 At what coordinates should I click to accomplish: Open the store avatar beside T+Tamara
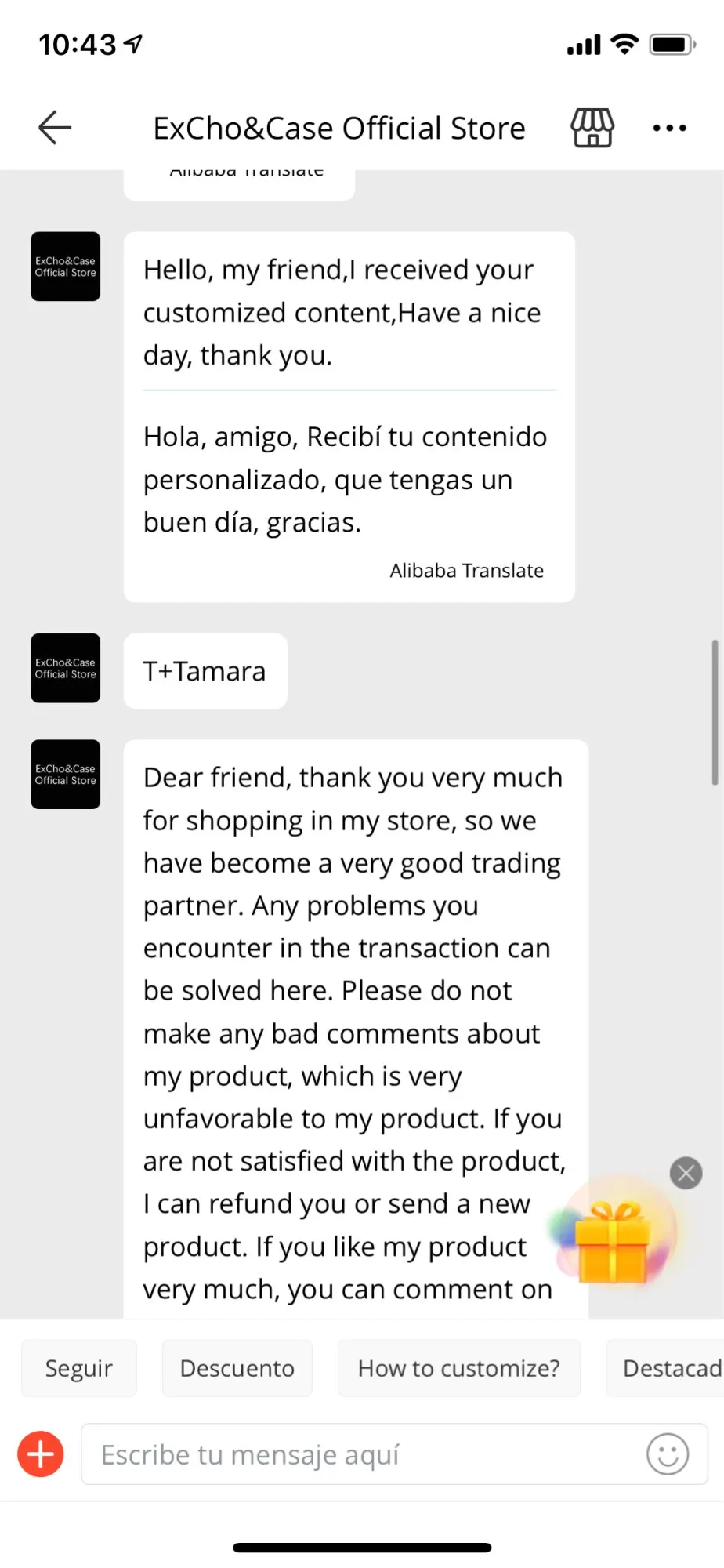pyautogui.click(x=66, y=668)
